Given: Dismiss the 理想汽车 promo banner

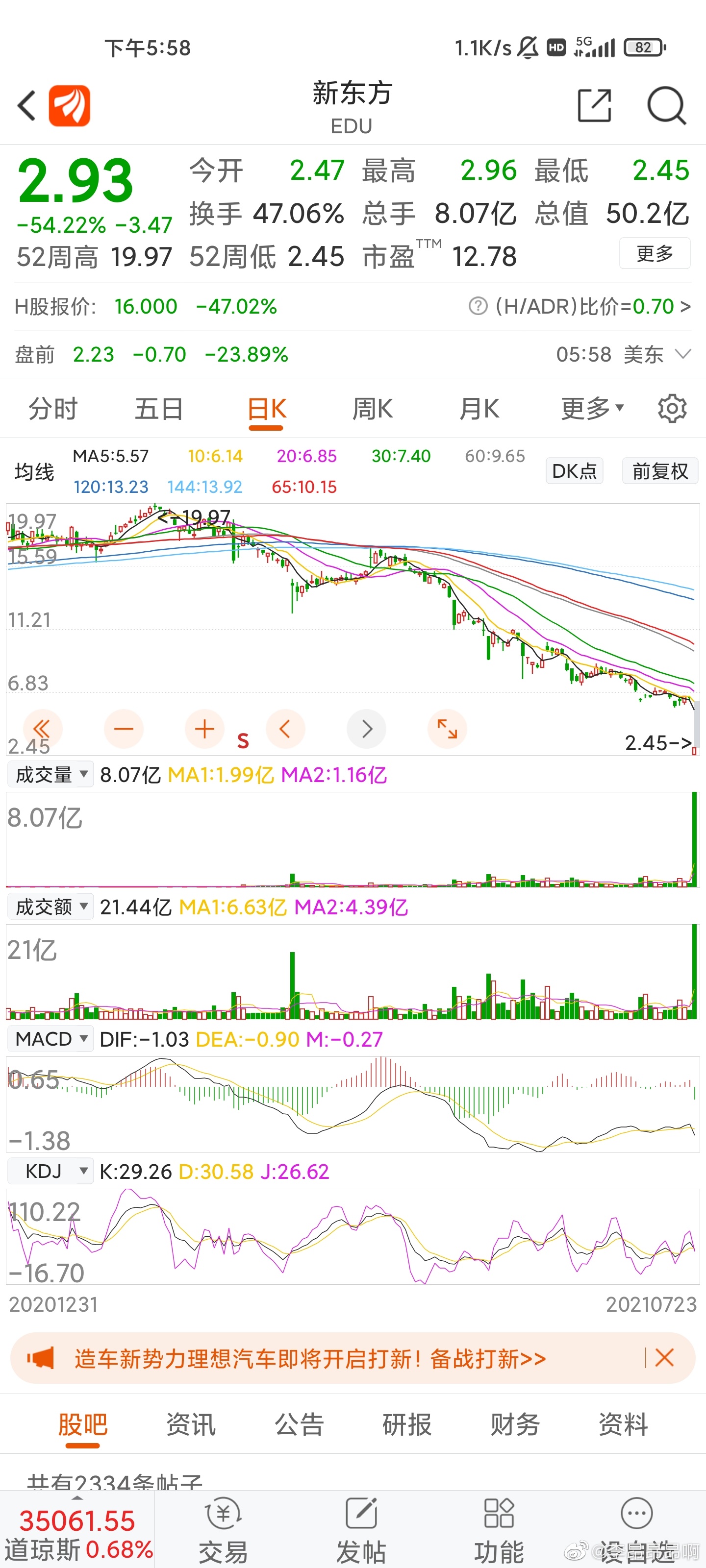Looking at the screenshot, I should pyautogui.click(x=665, y=1357).
